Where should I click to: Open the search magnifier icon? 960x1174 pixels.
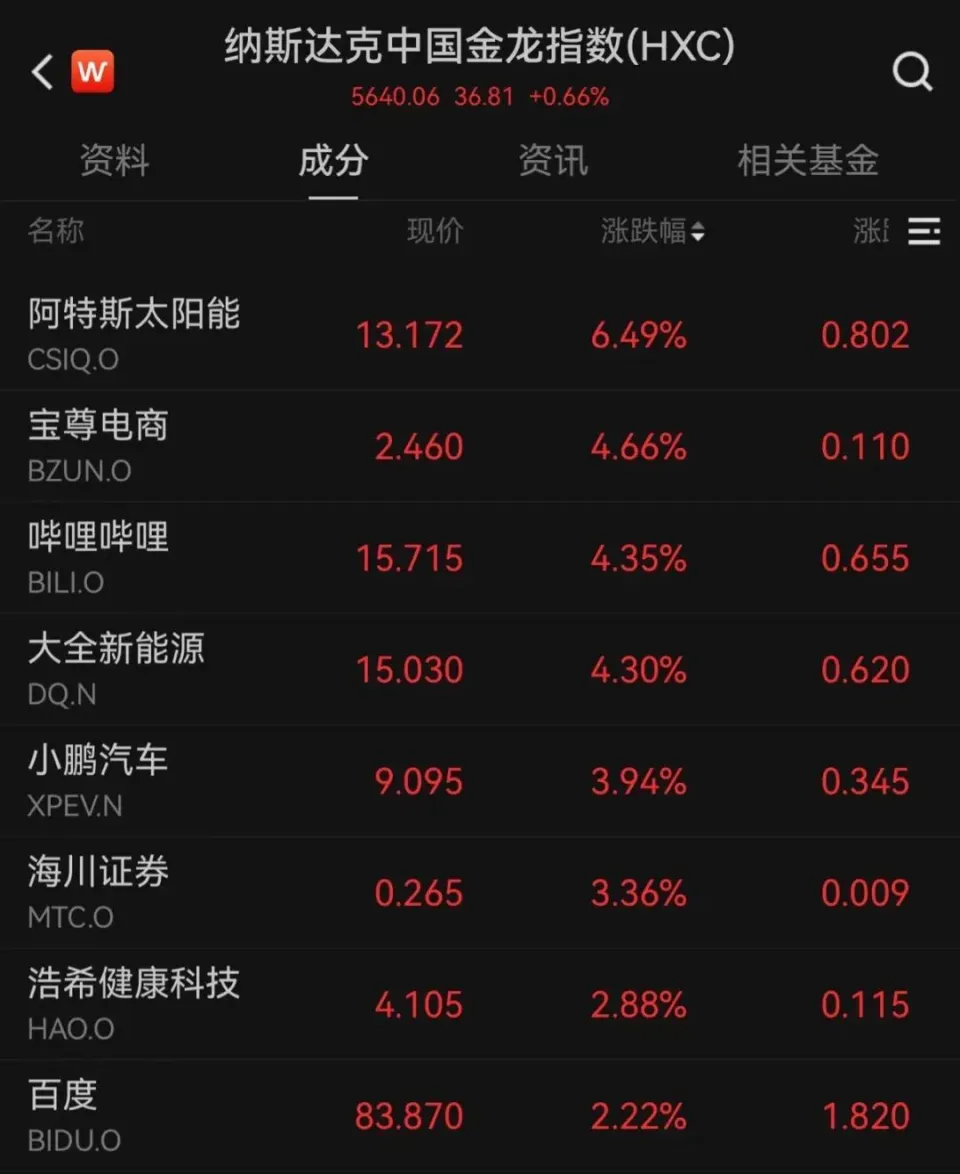(911, 72)
